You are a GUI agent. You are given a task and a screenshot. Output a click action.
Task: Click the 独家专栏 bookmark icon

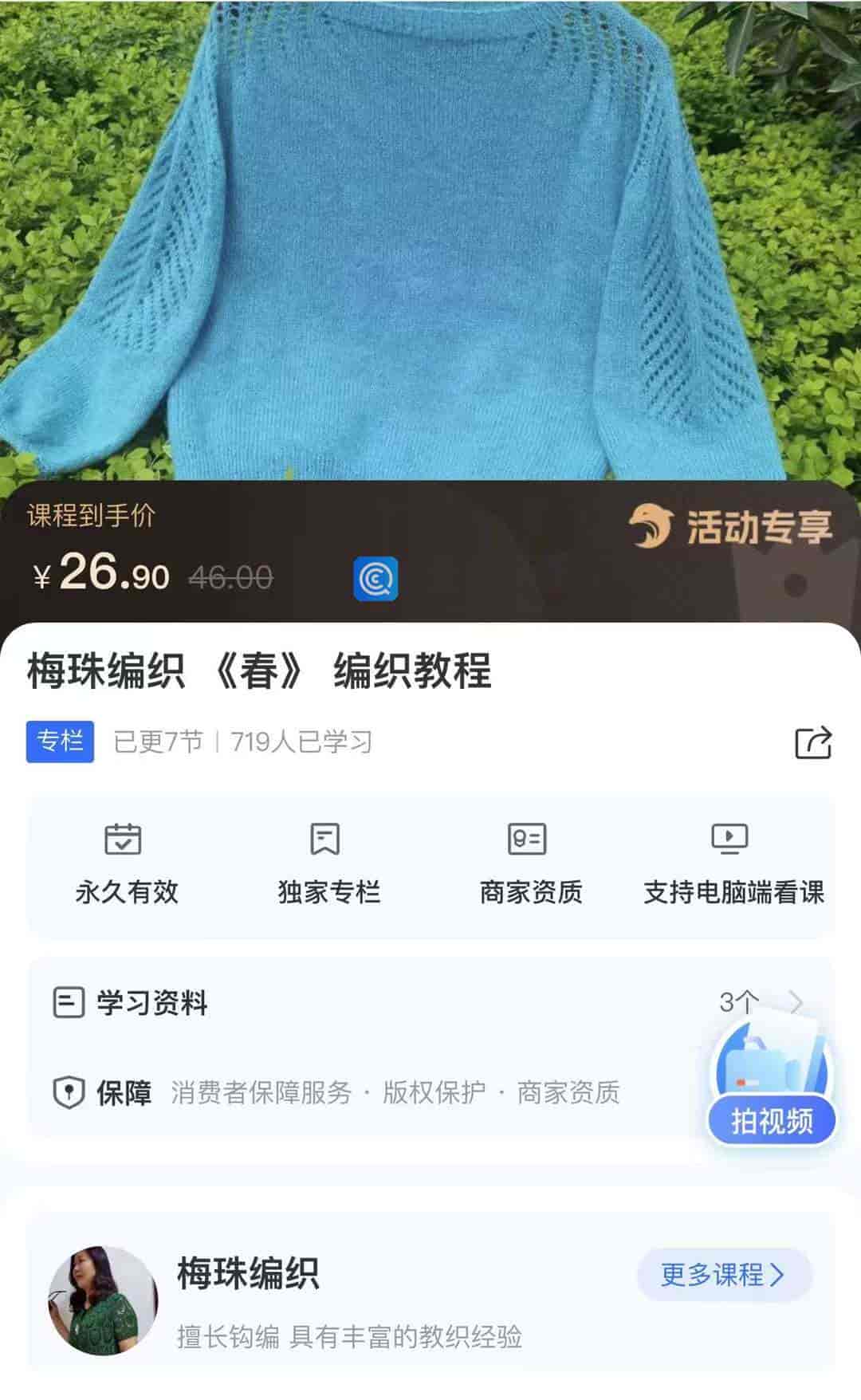pos(326,840)
